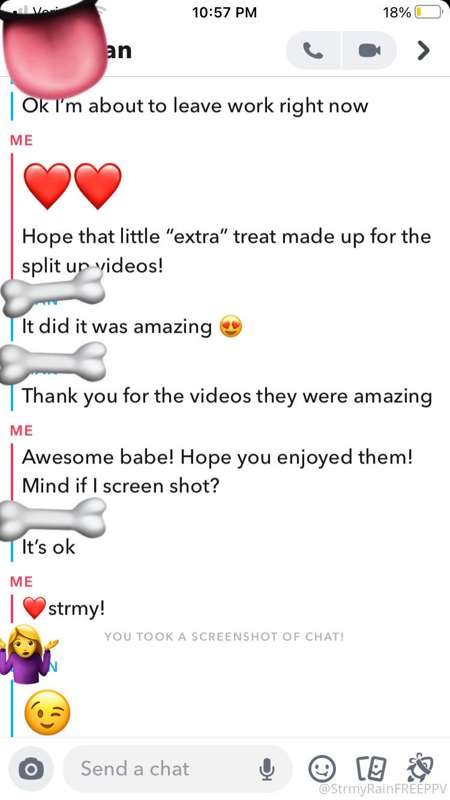This screenshot has height=800, width=450.
Task: Open the rocket games icon
Action: [x=421, y=767]
